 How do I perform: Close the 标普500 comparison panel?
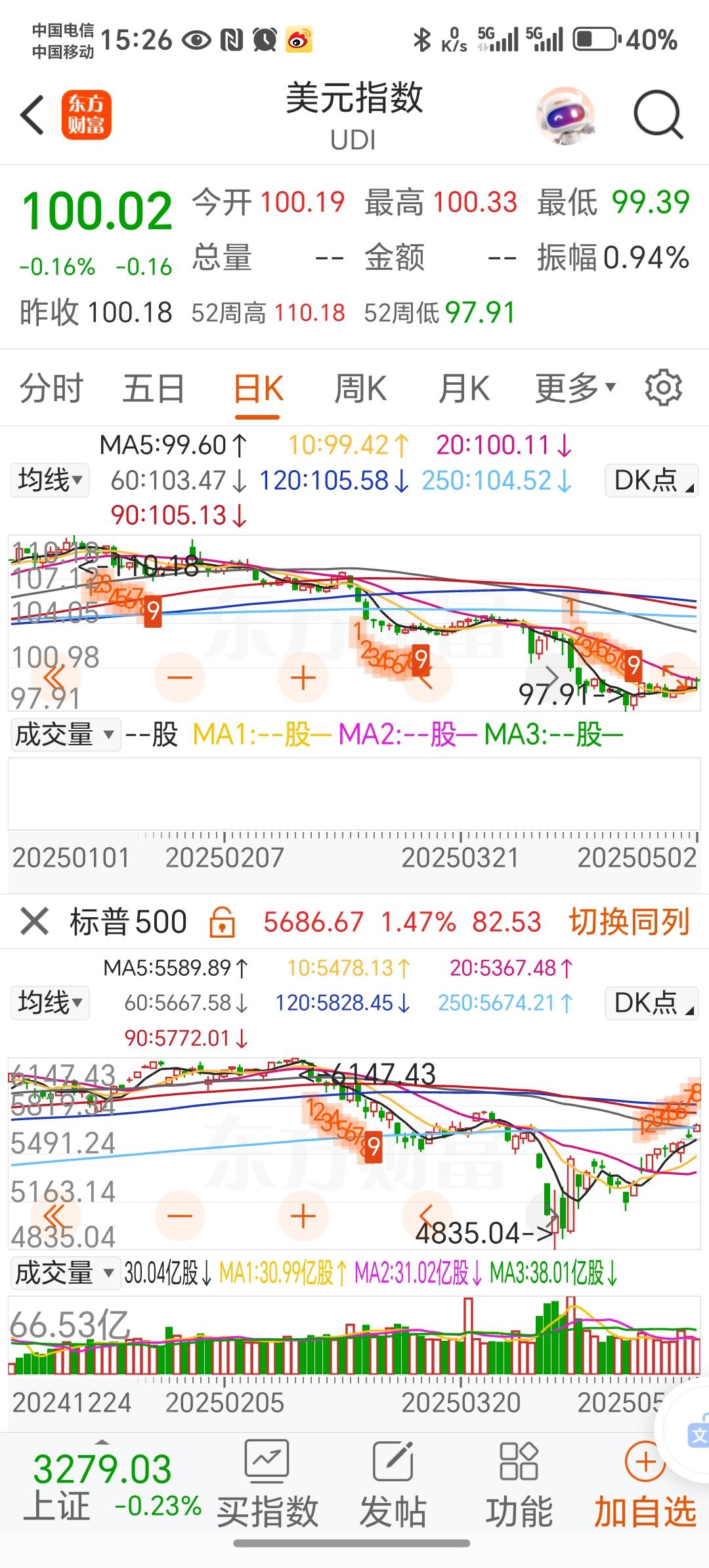[34, 921]
